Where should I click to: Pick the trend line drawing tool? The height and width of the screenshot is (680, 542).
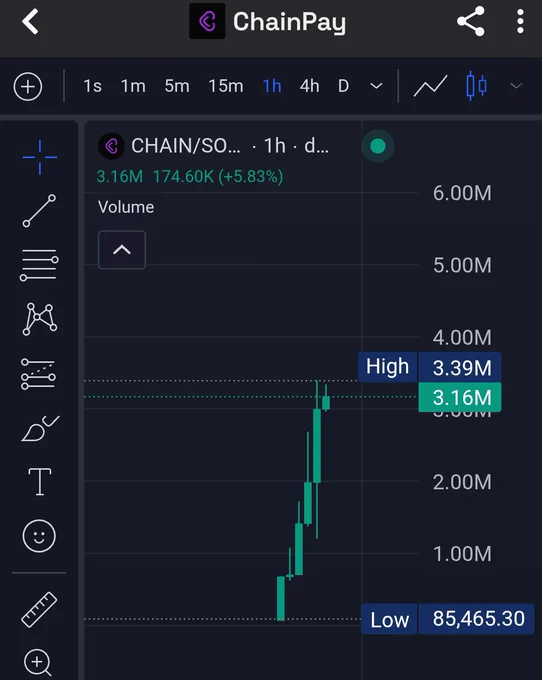(39, 211)
